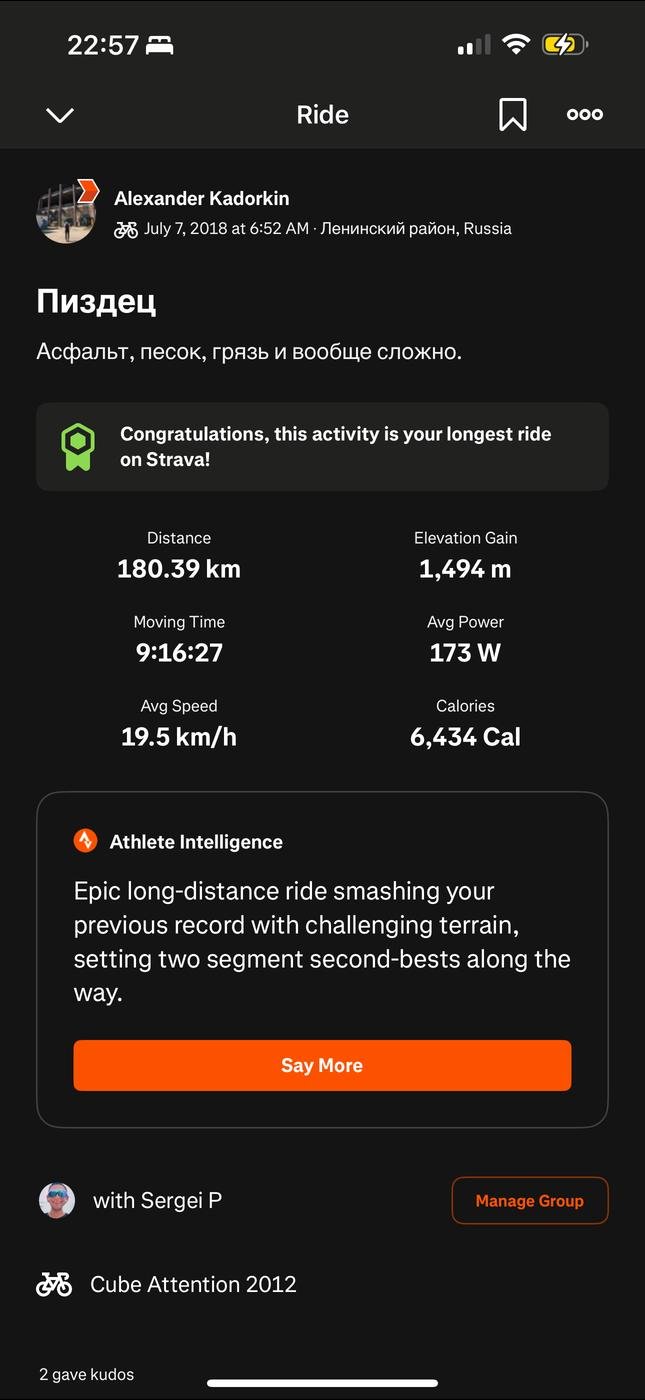The image size is (645, 1400).
Task: Tap the Say More button
Action: tap(322, 1065)
